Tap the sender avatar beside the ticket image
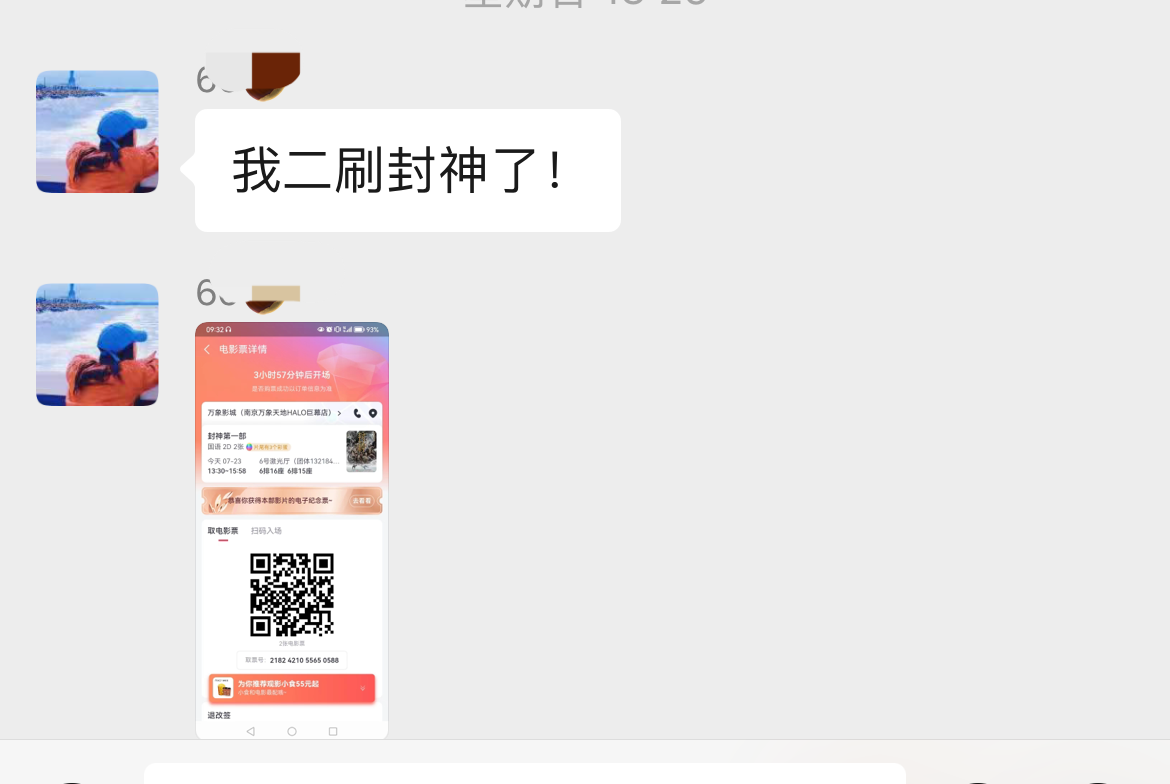This screenshot has height=784, width=1170. click(97, 344)
